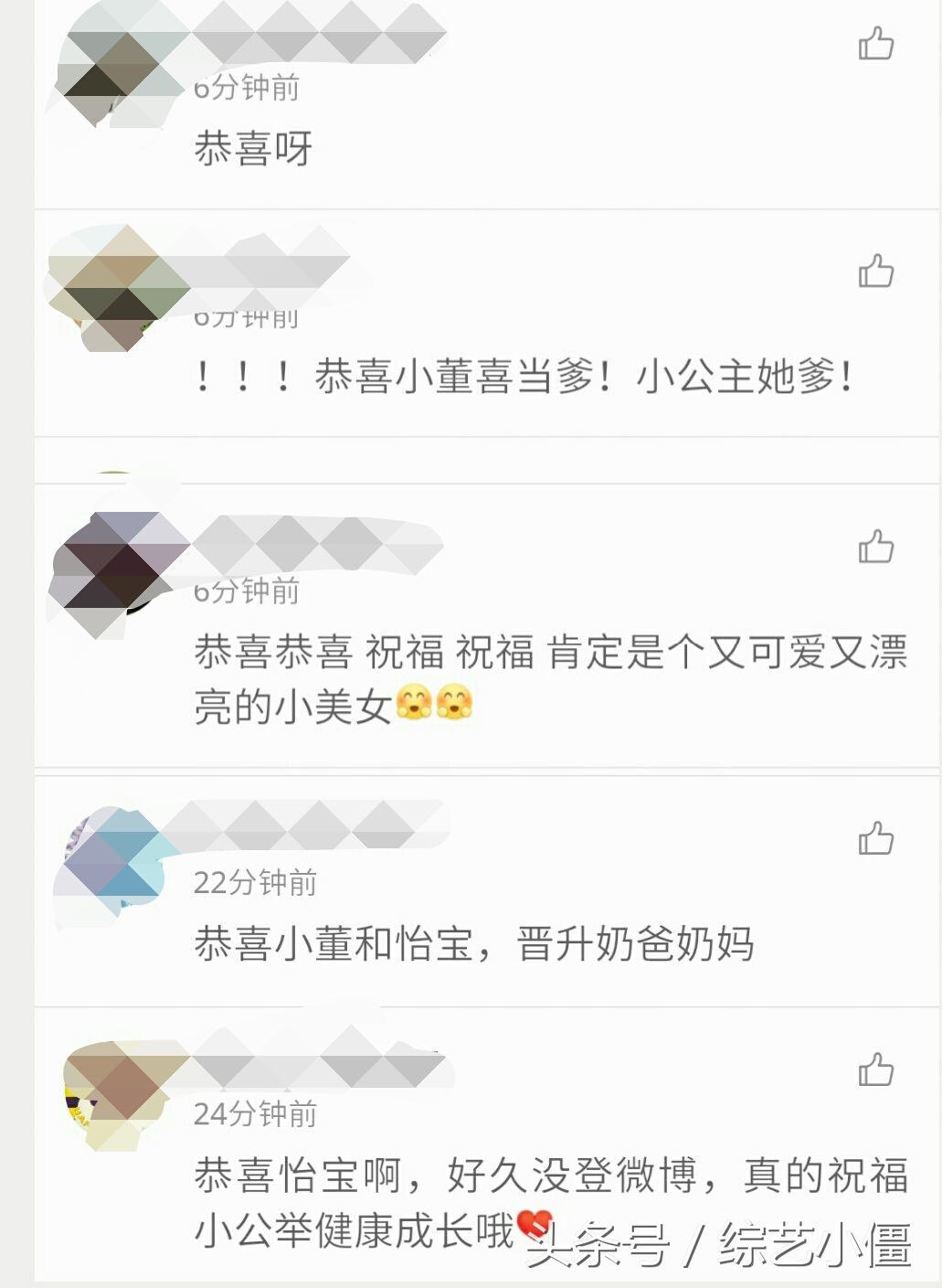
Task: Like the comment posted 24分钟前
Action: click(x=875, y=1070)
